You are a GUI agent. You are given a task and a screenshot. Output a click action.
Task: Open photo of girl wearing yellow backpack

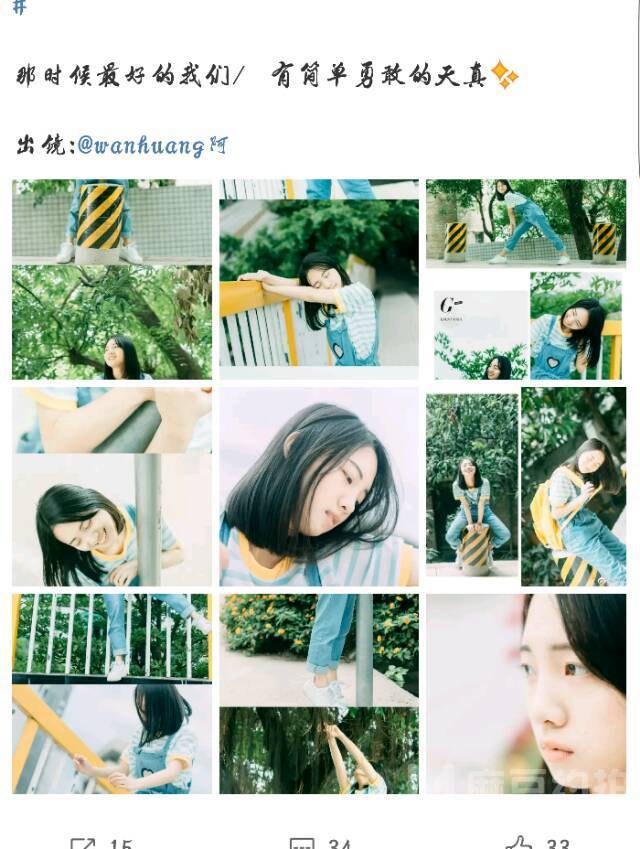pyautogui.click(x=526, y=487)
